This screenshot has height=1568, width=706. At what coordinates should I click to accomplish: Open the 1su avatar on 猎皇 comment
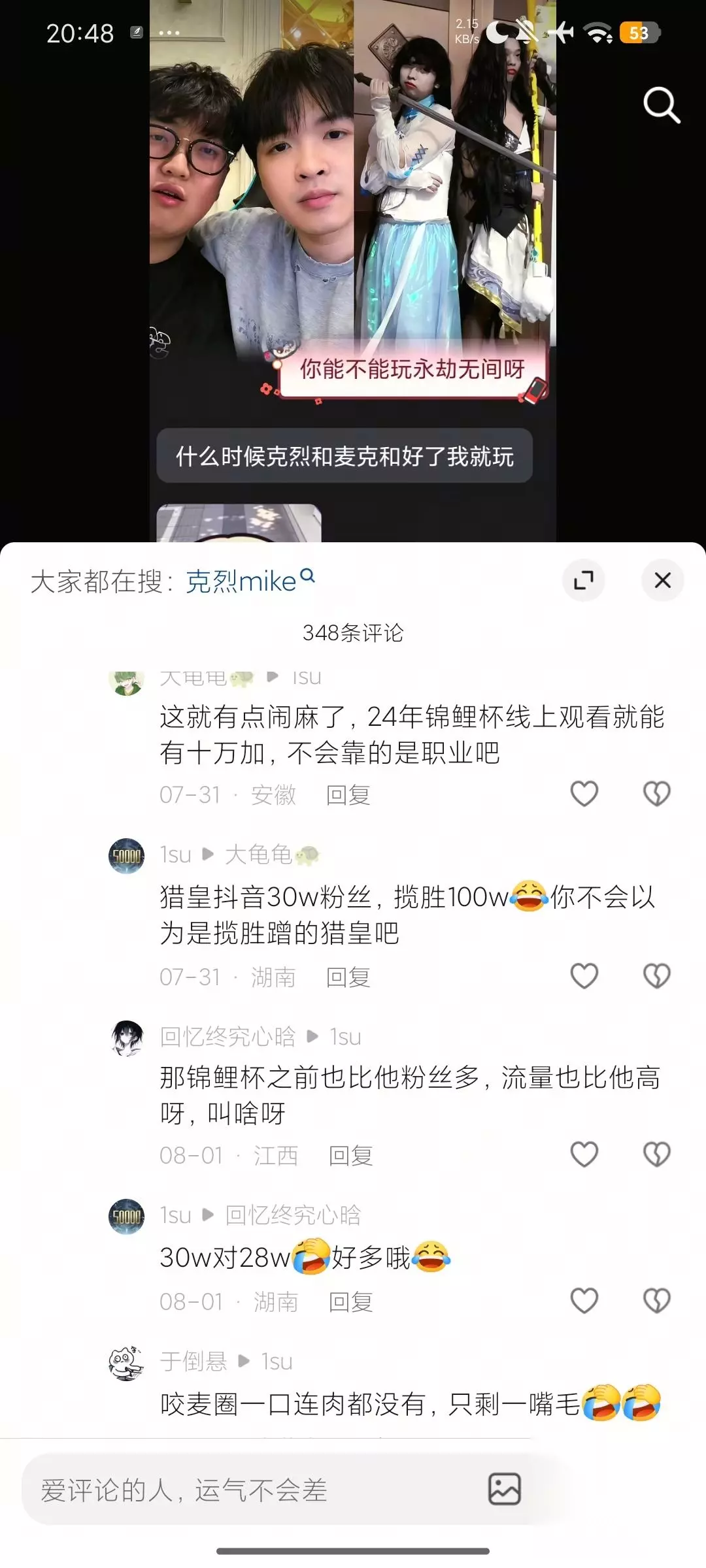pyautogui.click(x=126, y=856)
